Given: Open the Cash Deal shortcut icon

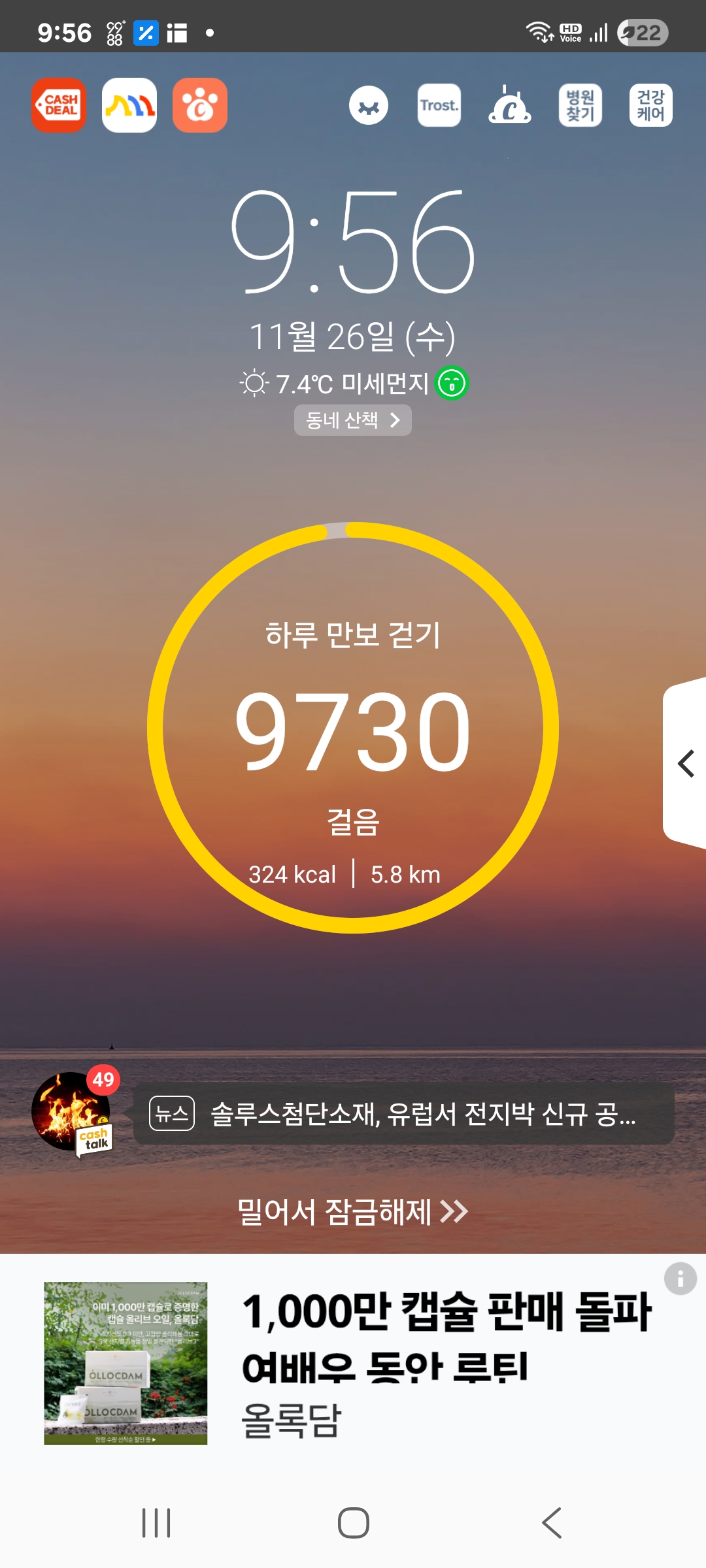Looking at the screenshot, I should (x=59, y=105).
